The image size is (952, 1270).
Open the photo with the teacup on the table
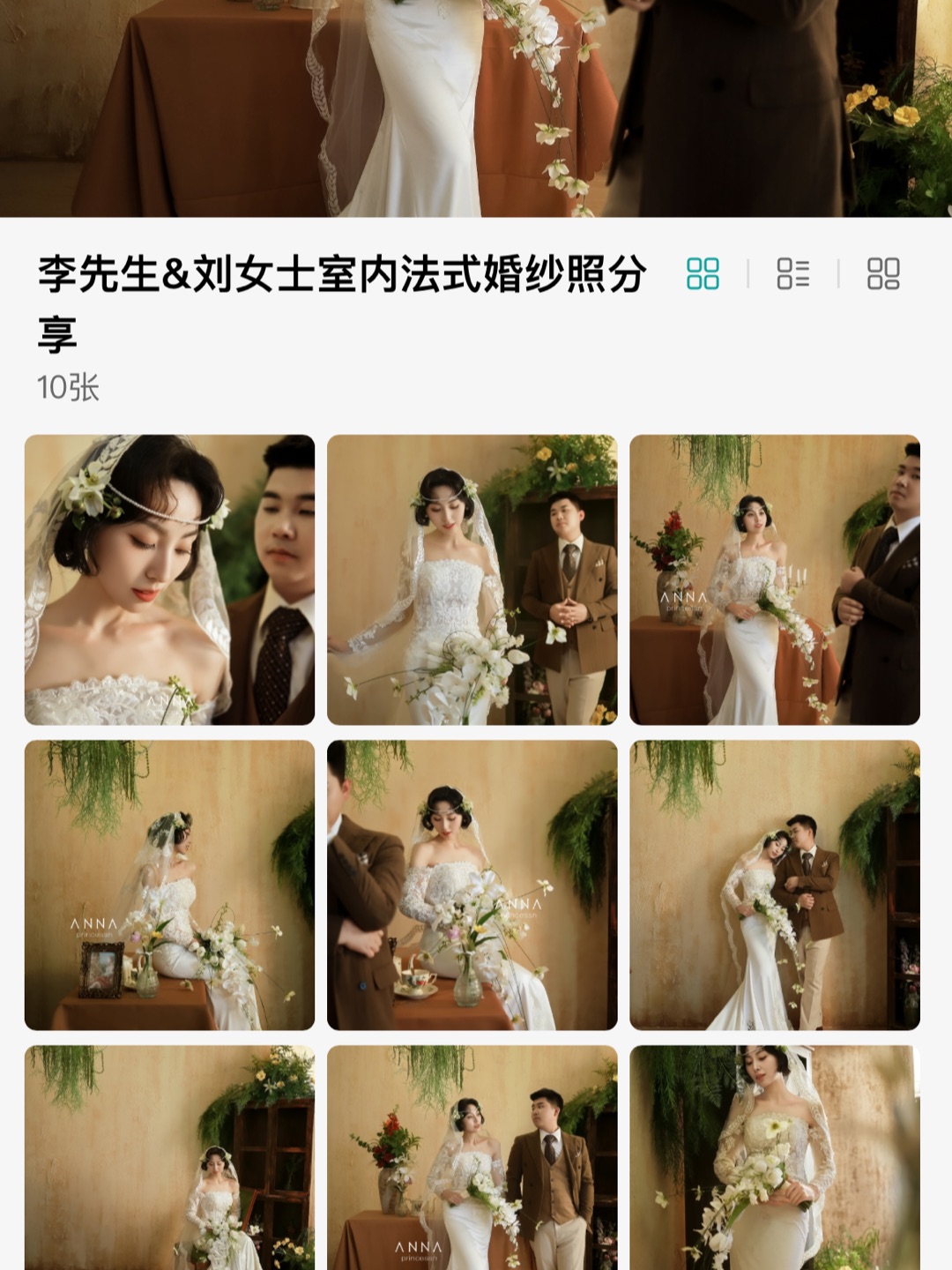tap(472, 885)
